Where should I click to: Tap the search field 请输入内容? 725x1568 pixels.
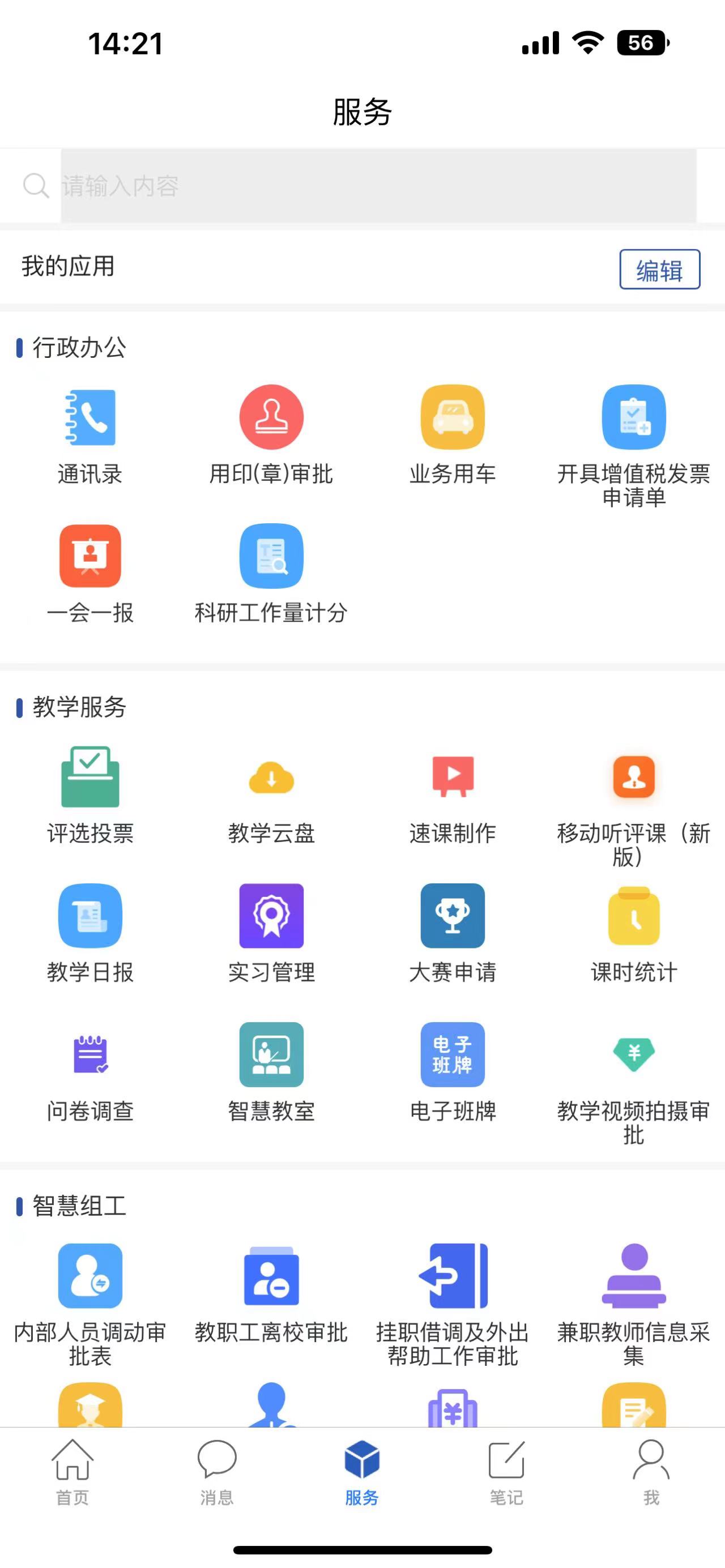[x=378, y=186]
